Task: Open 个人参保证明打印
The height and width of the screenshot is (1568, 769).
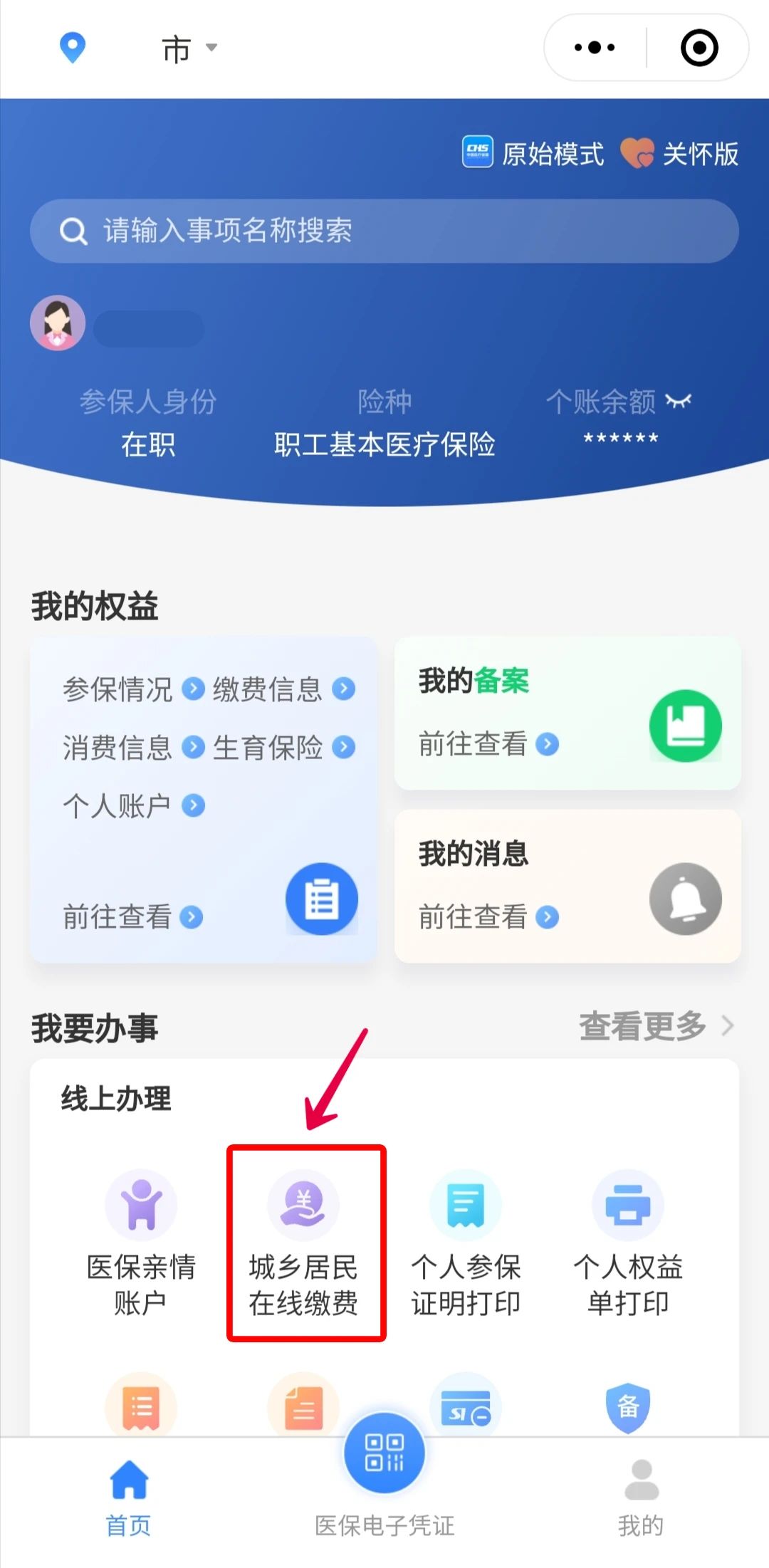Action: point(466,1243)
